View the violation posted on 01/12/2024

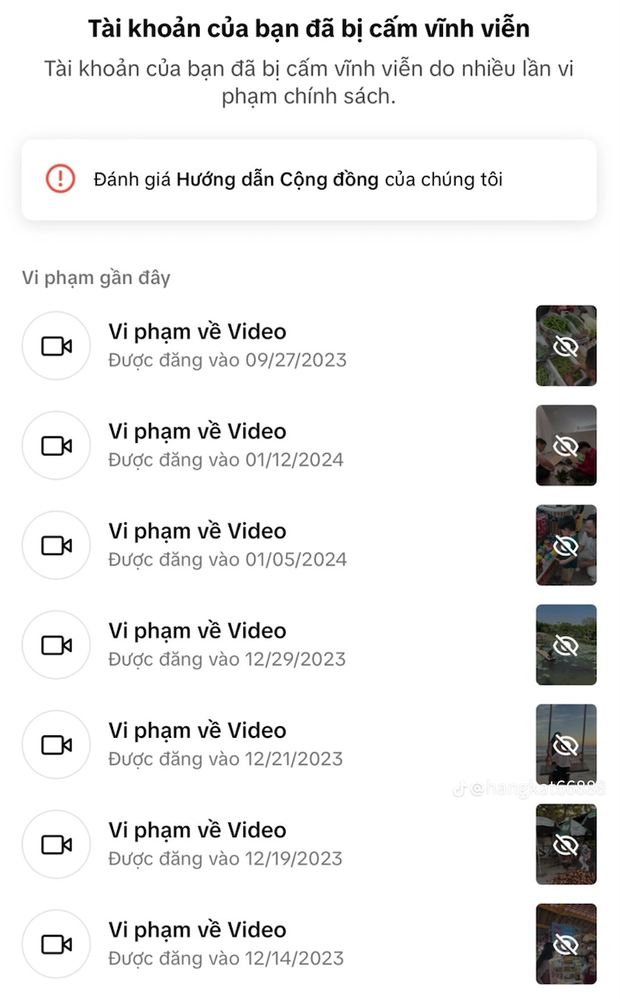pos(308,445)
